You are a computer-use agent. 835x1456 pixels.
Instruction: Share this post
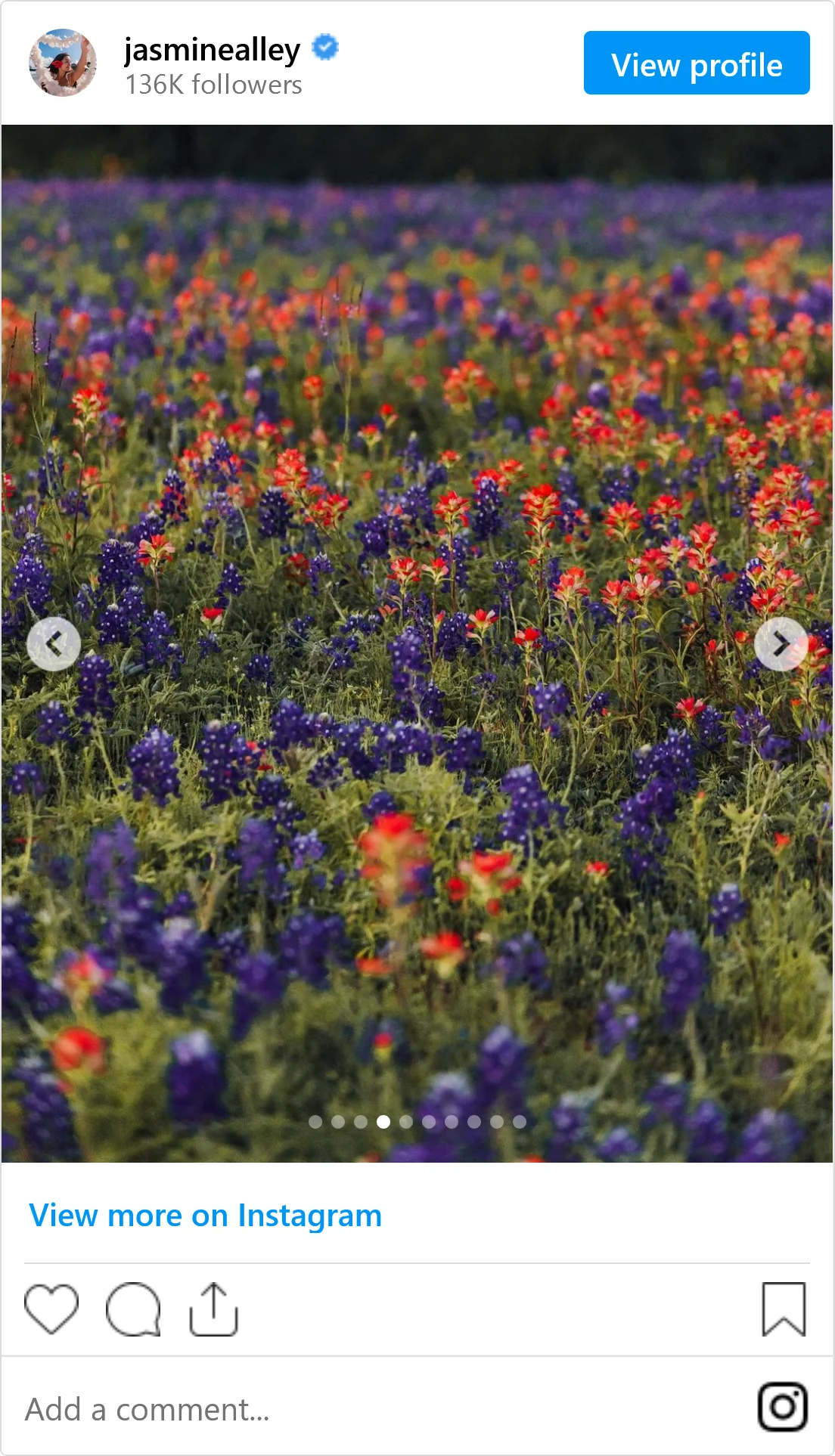[x=213, y=1309]
